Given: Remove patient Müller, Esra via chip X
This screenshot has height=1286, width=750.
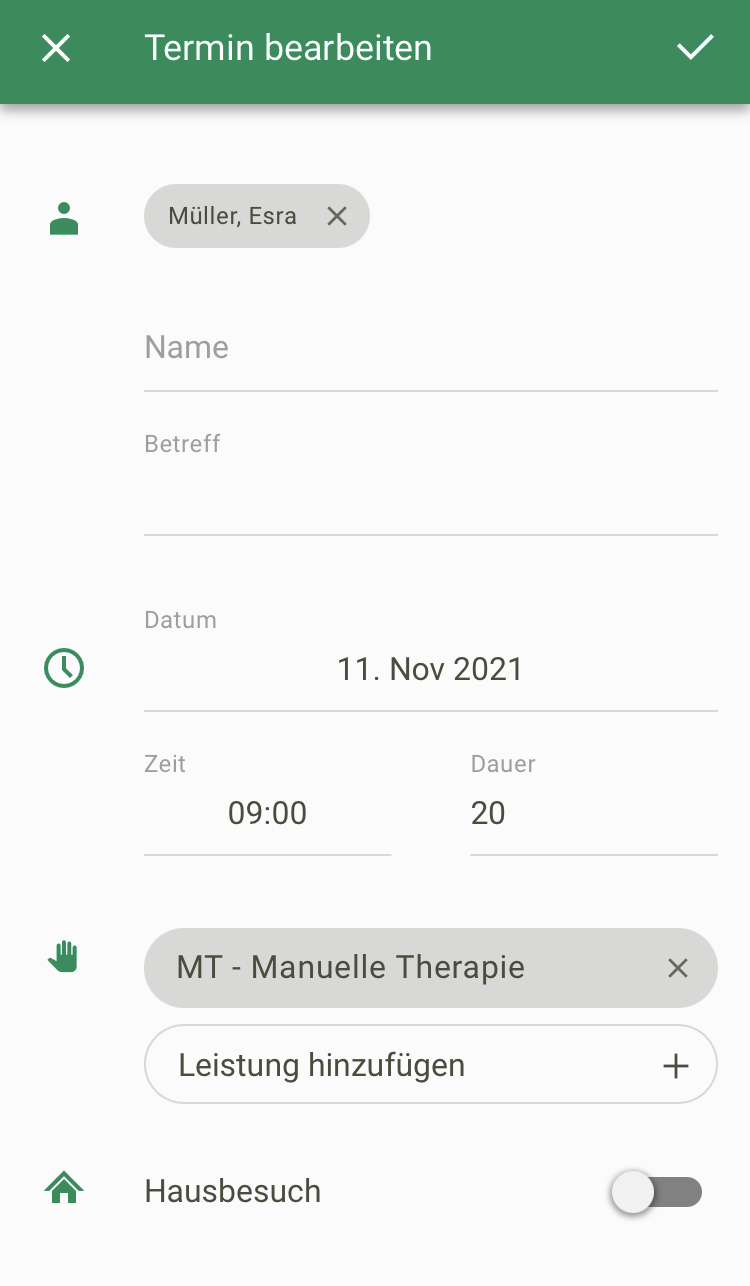Looking at the screenshot, I should point(336,216).
